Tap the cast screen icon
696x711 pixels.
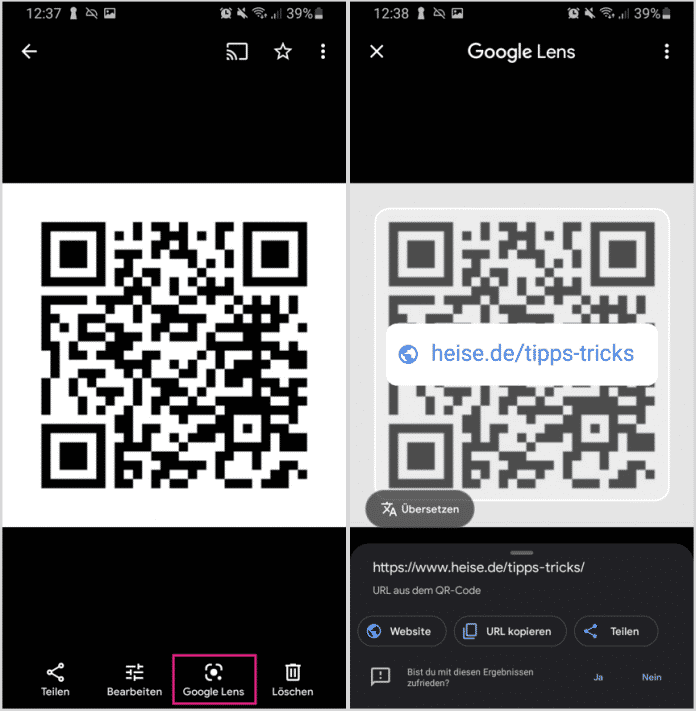click(237, 52)
